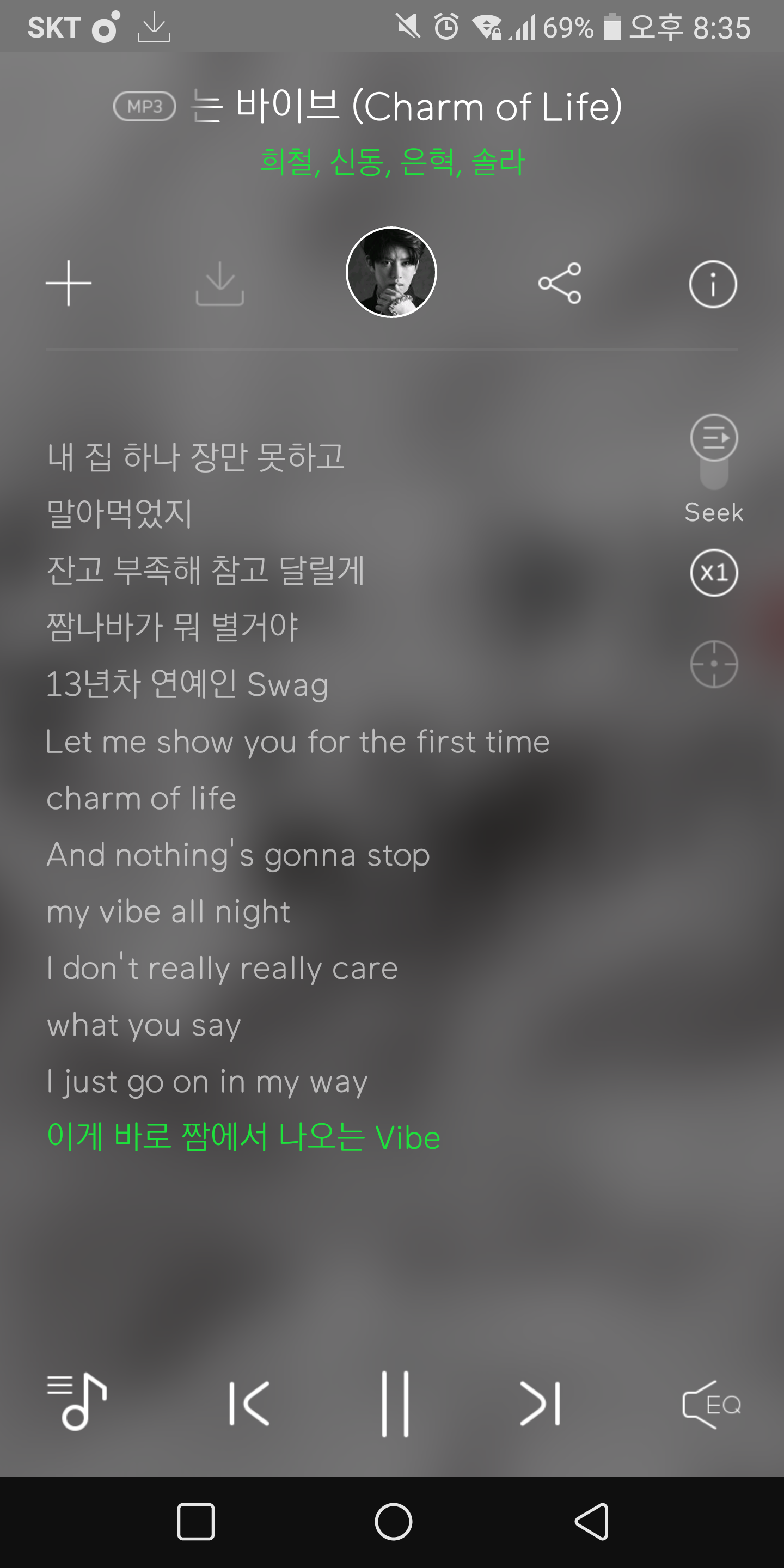Toggle the Seek lyrics switch

pyautogui.click(x=714, y=452)
